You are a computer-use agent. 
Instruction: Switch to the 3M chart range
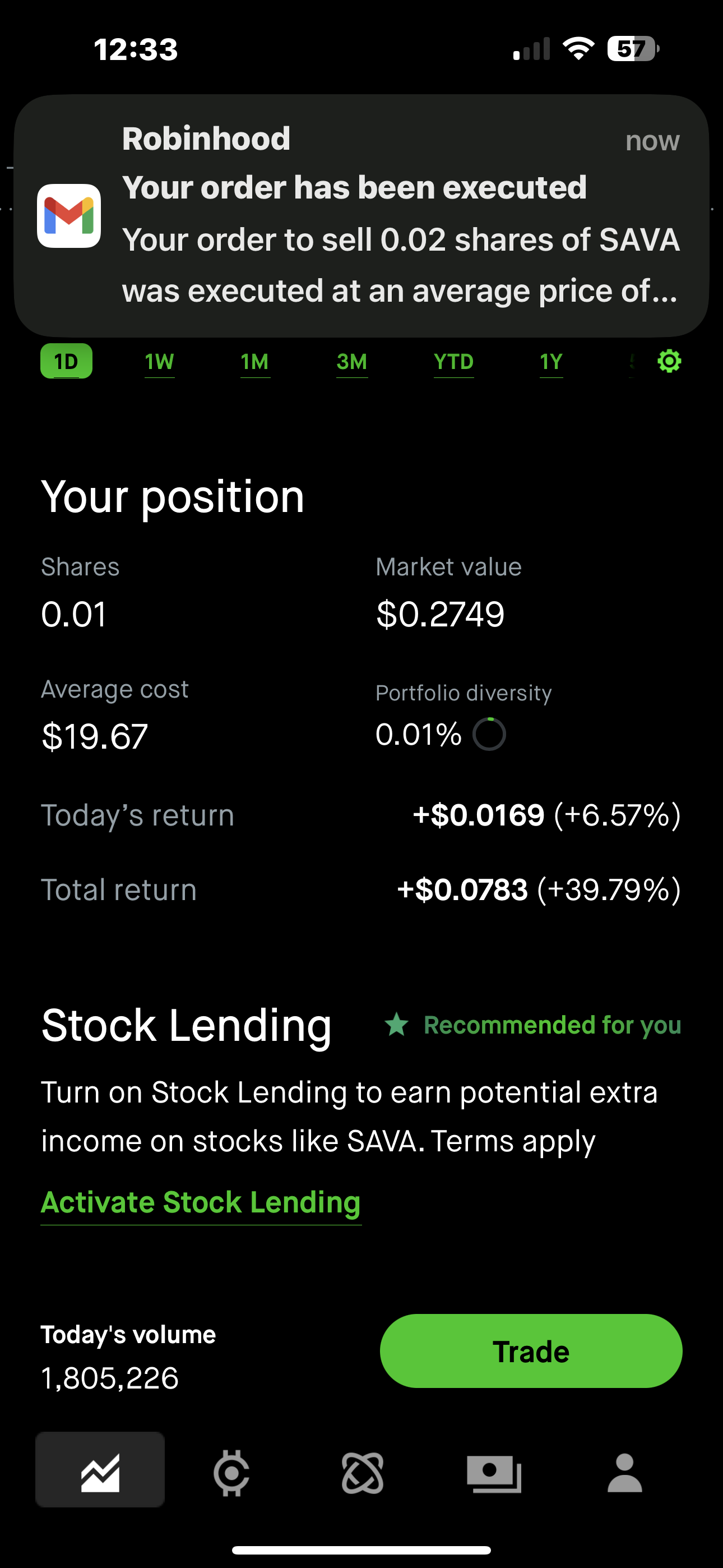click(352, 362)
